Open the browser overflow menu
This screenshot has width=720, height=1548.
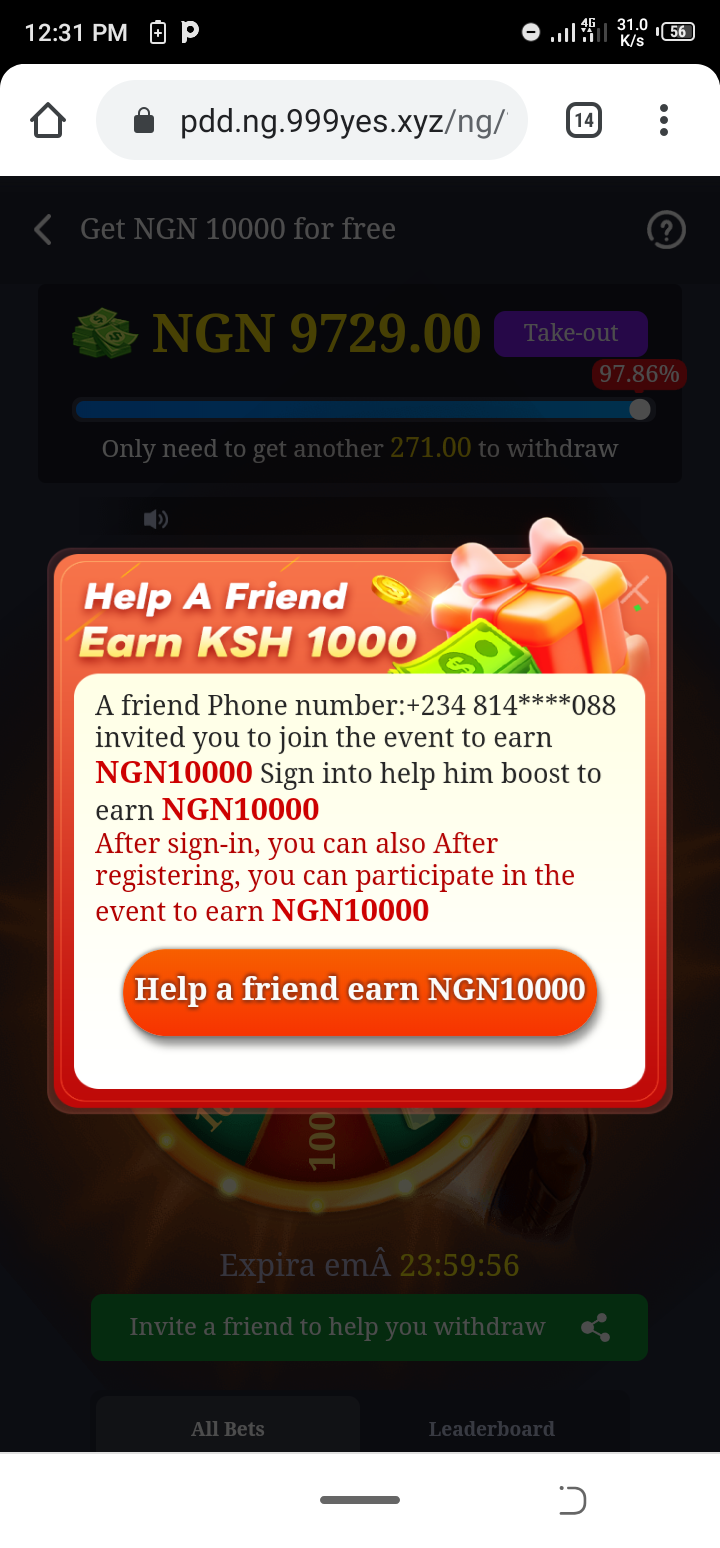tap(663, 121)
